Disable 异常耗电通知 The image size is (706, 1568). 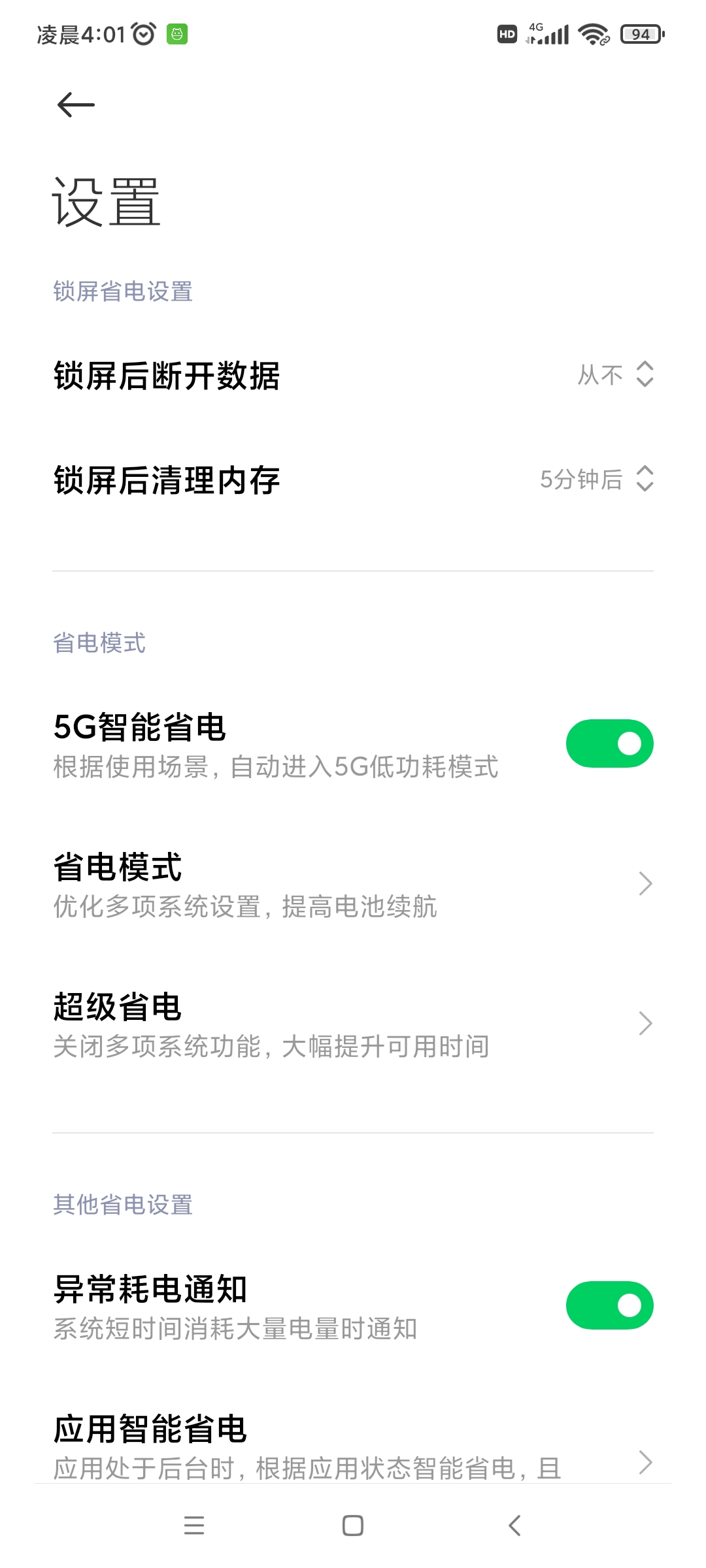pyautogui.click(x=609, y=1305)
